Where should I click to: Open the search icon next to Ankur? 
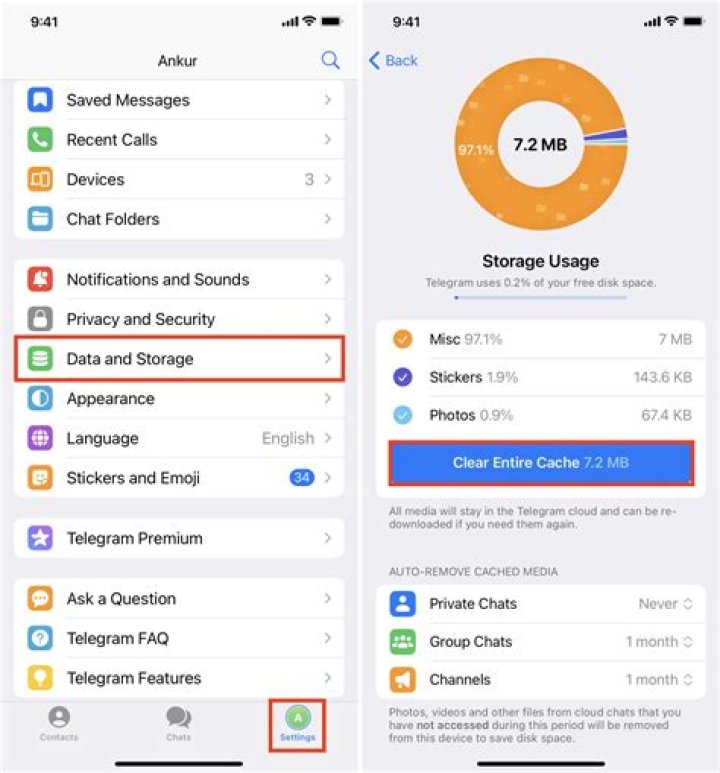click(330, 61)
